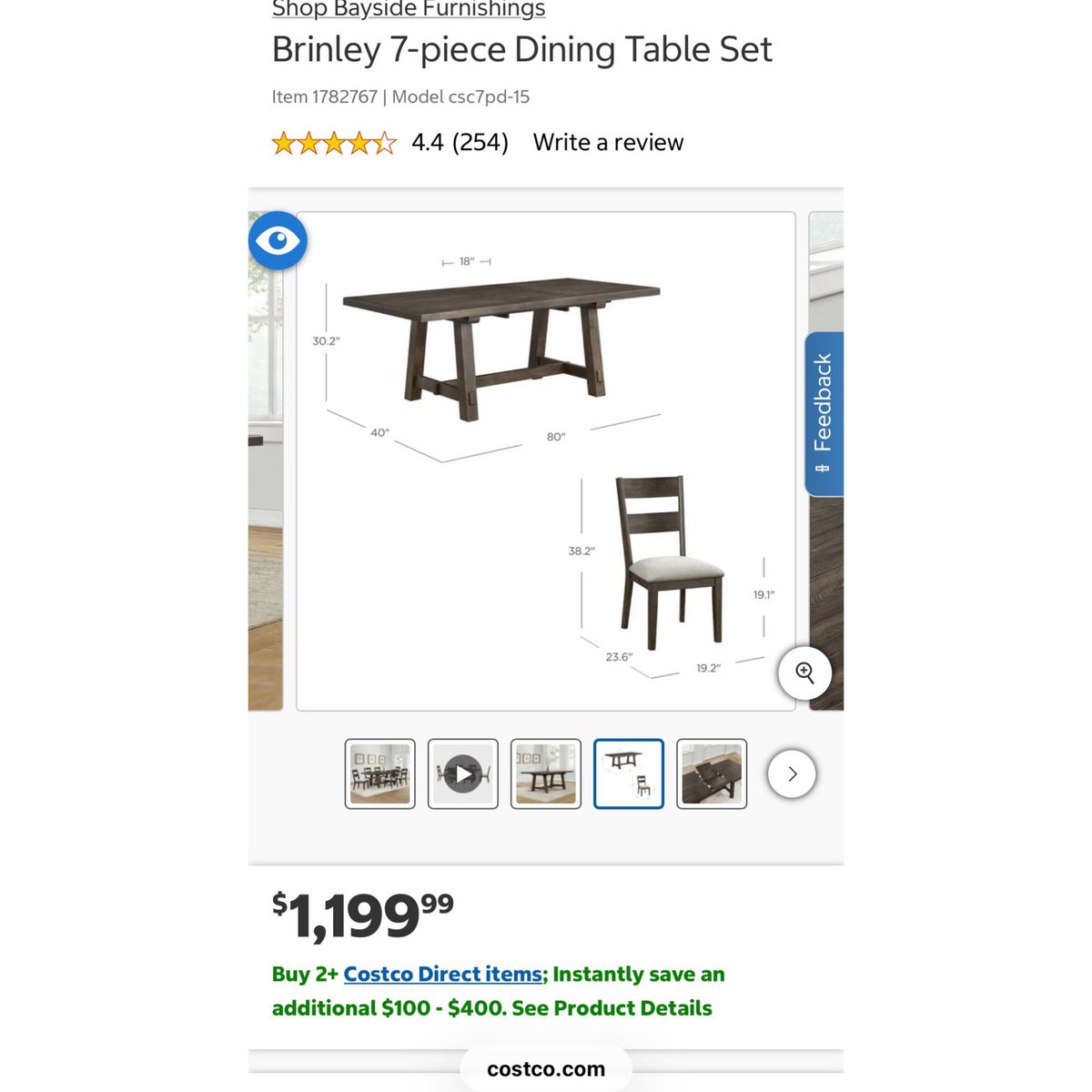Viewport: 1092px width, 1092px height.
Task: Select the table extension leaf thumbnail
Action: [x=712, y=773]
